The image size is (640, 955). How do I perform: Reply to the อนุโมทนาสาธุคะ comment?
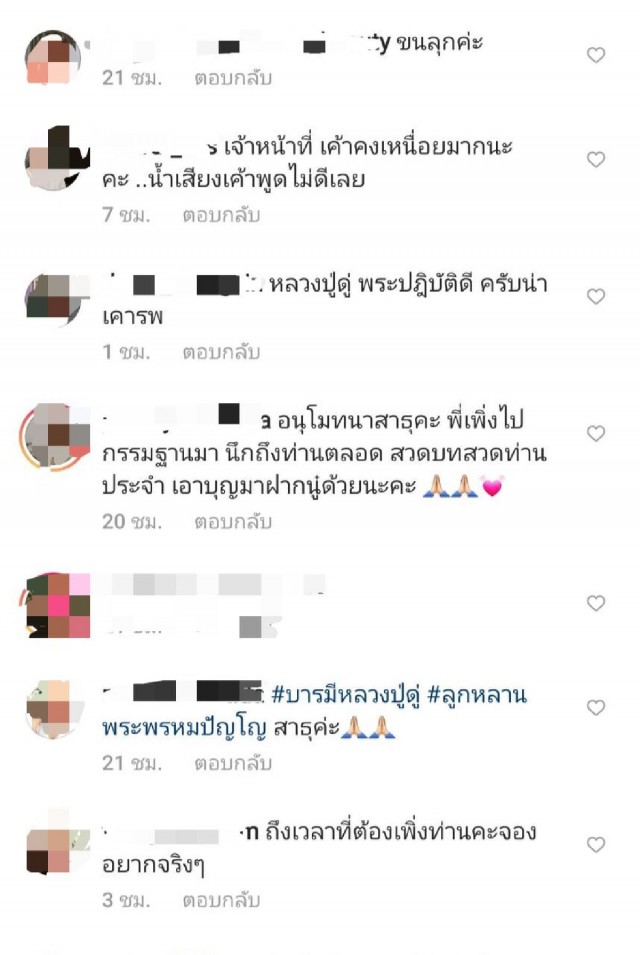pyautogui.click(x=233, y=521)
